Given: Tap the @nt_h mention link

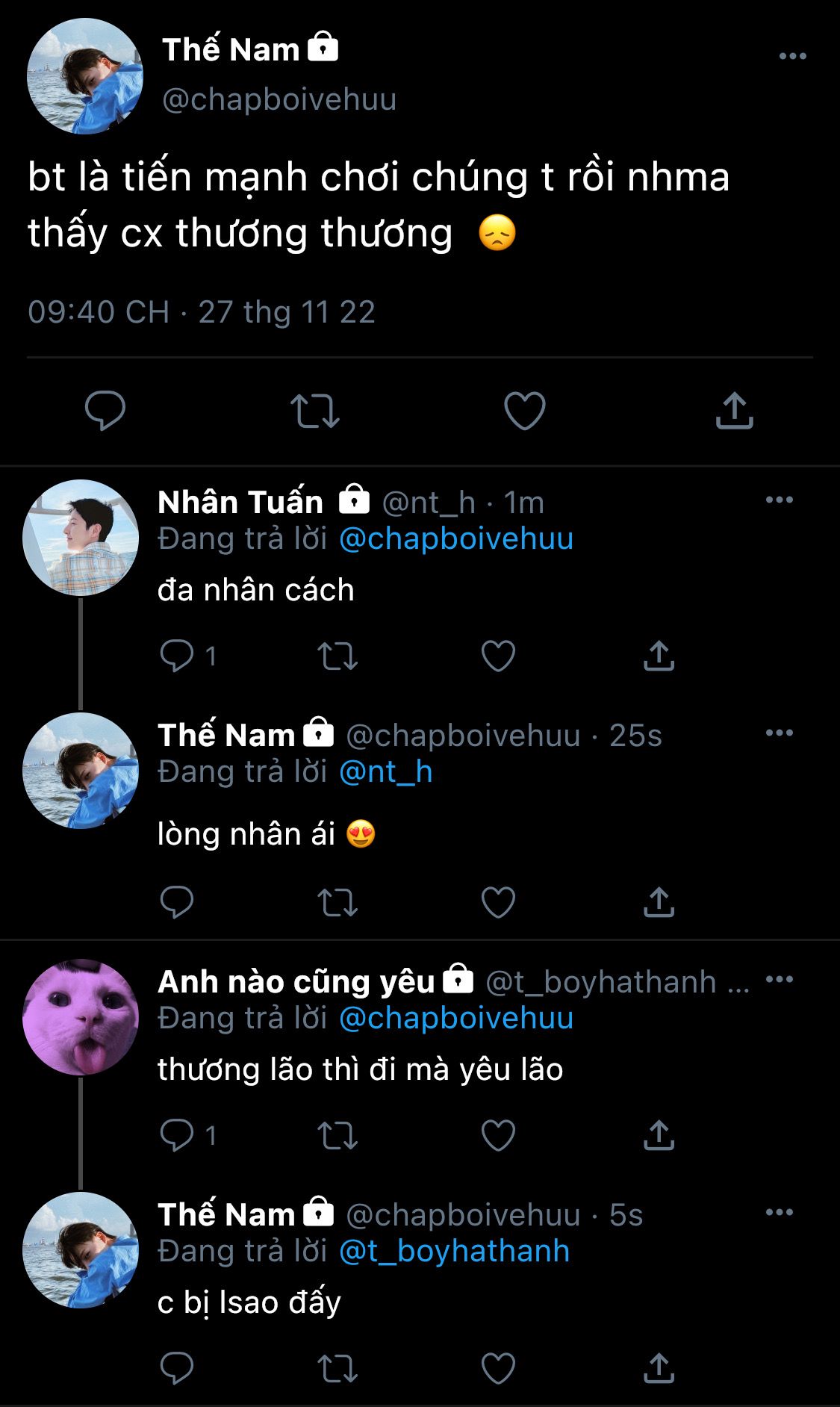Looking at the screenshot, I should click(385, 771).
